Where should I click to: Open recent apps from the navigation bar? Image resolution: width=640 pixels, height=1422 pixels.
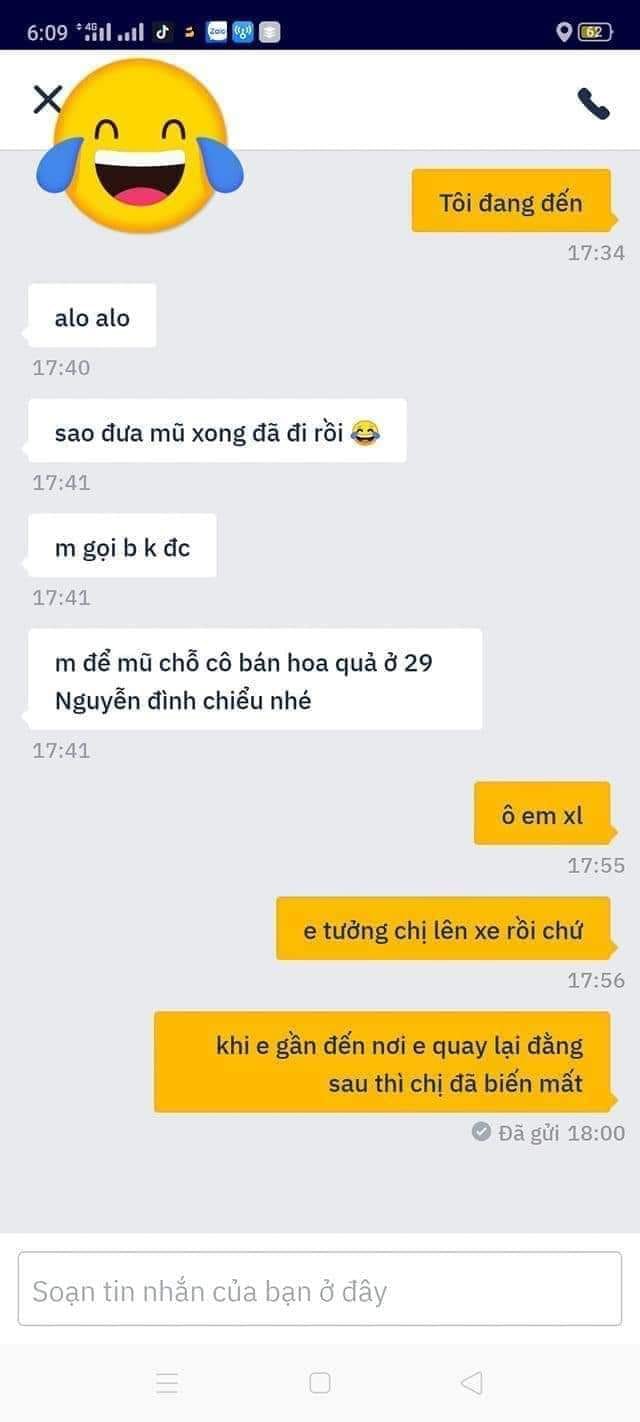tap(167, 1383)
